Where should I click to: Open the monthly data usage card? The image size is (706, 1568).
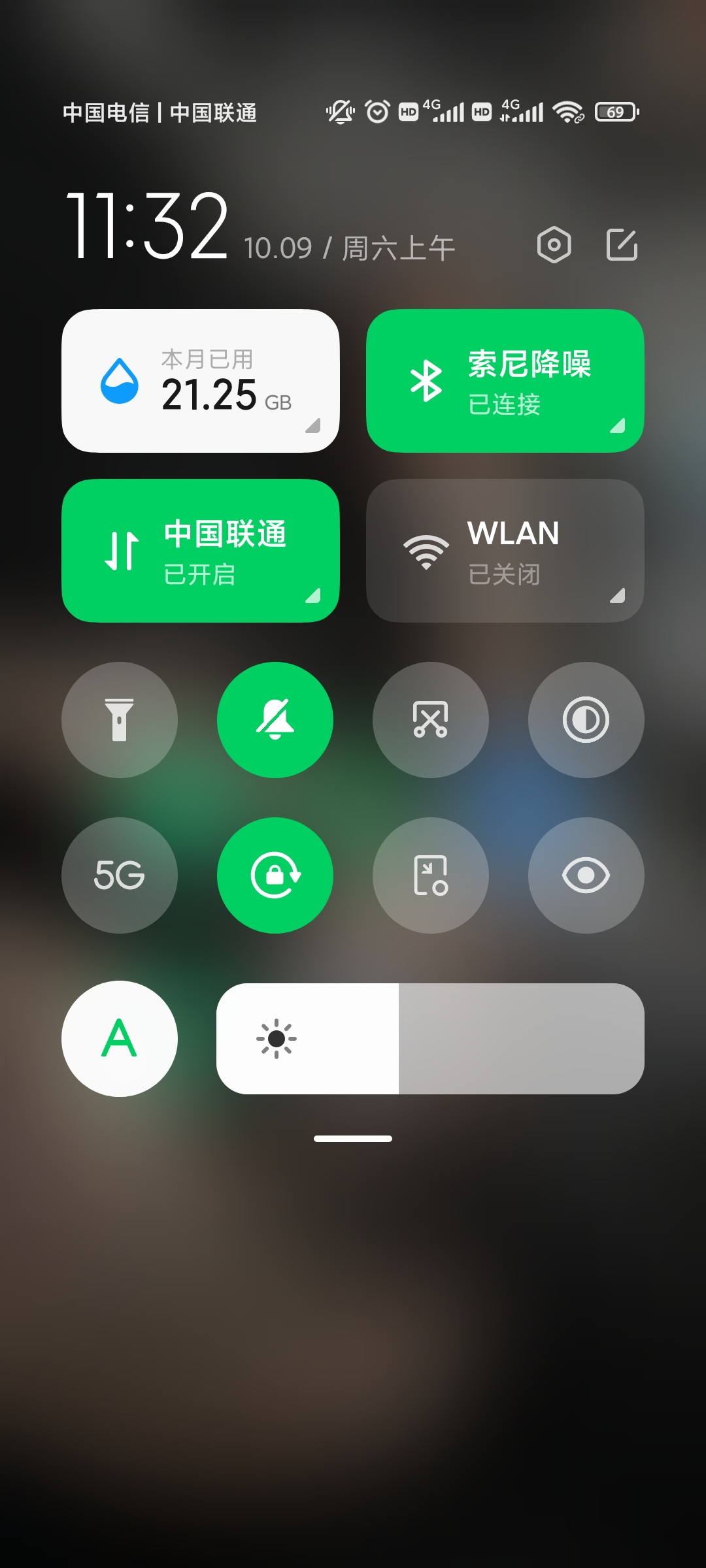pos(200,381)
